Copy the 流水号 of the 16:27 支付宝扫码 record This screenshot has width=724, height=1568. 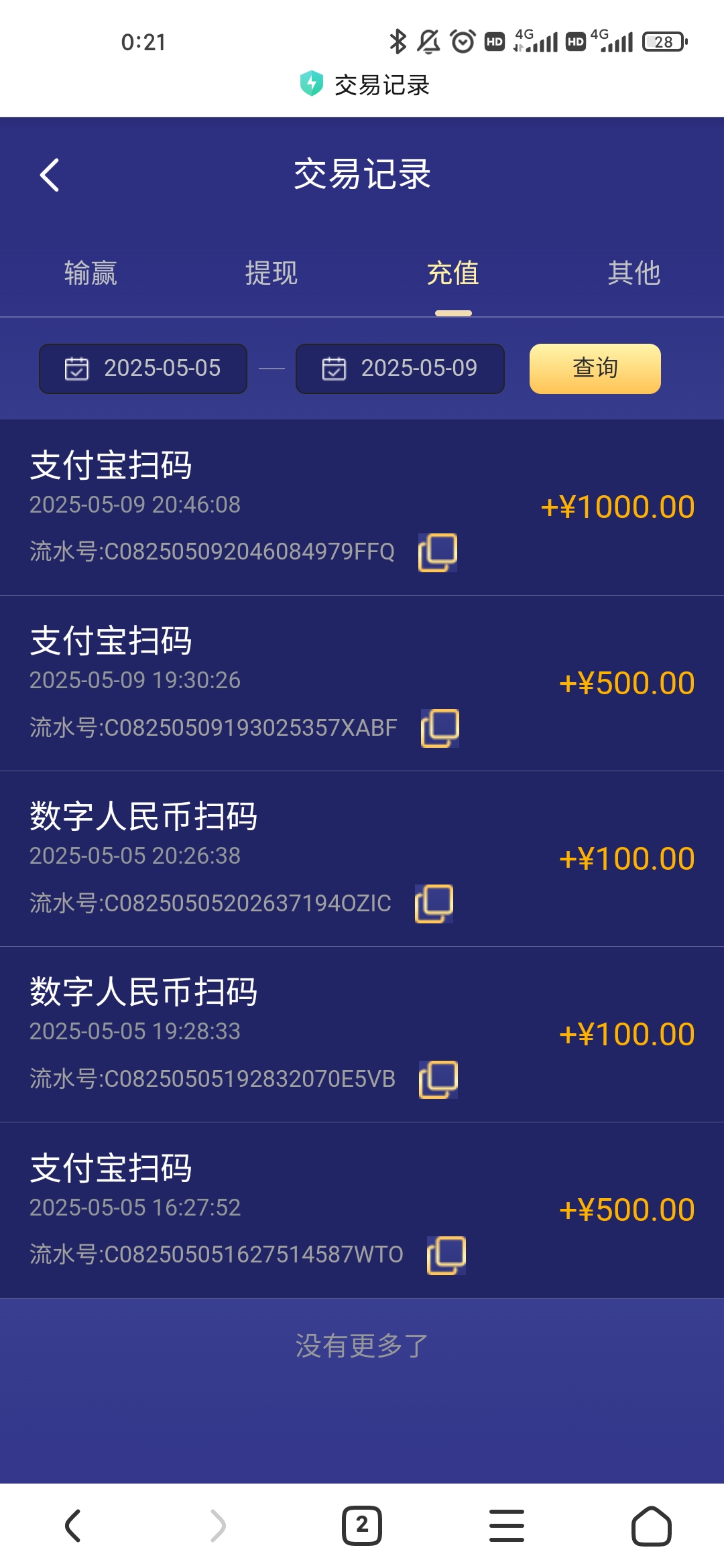[445, 1254]
